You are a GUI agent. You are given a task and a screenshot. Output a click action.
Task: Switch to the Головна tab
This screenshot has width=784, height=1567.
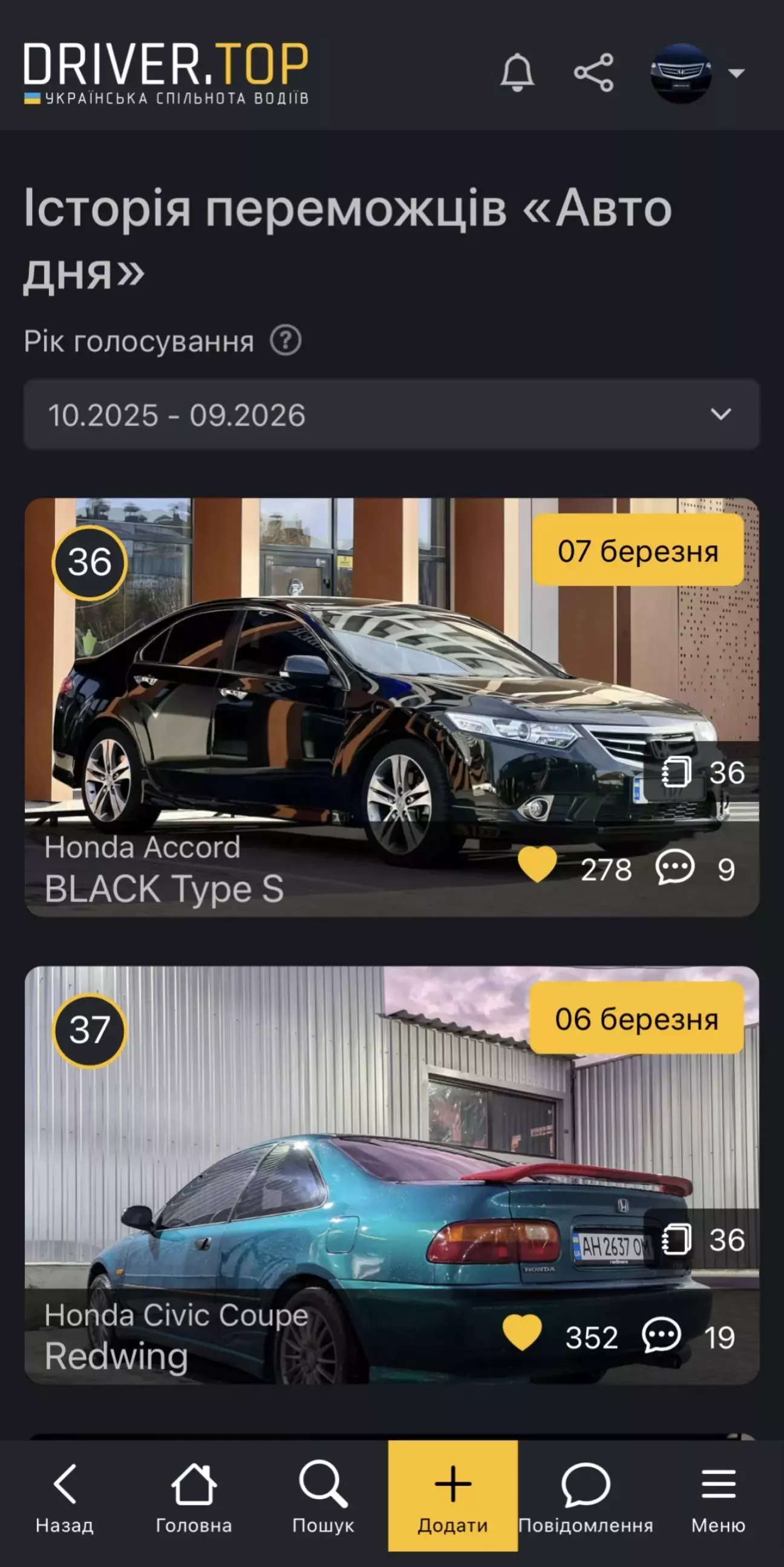(x=194, y=1497)
